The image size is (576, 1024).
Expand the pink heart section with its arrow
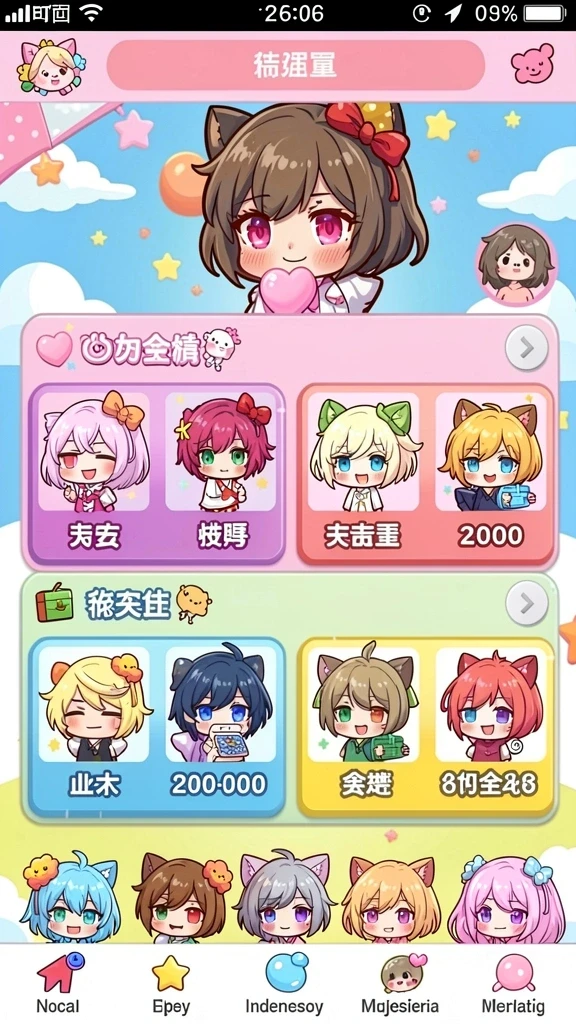pos(526,347)
